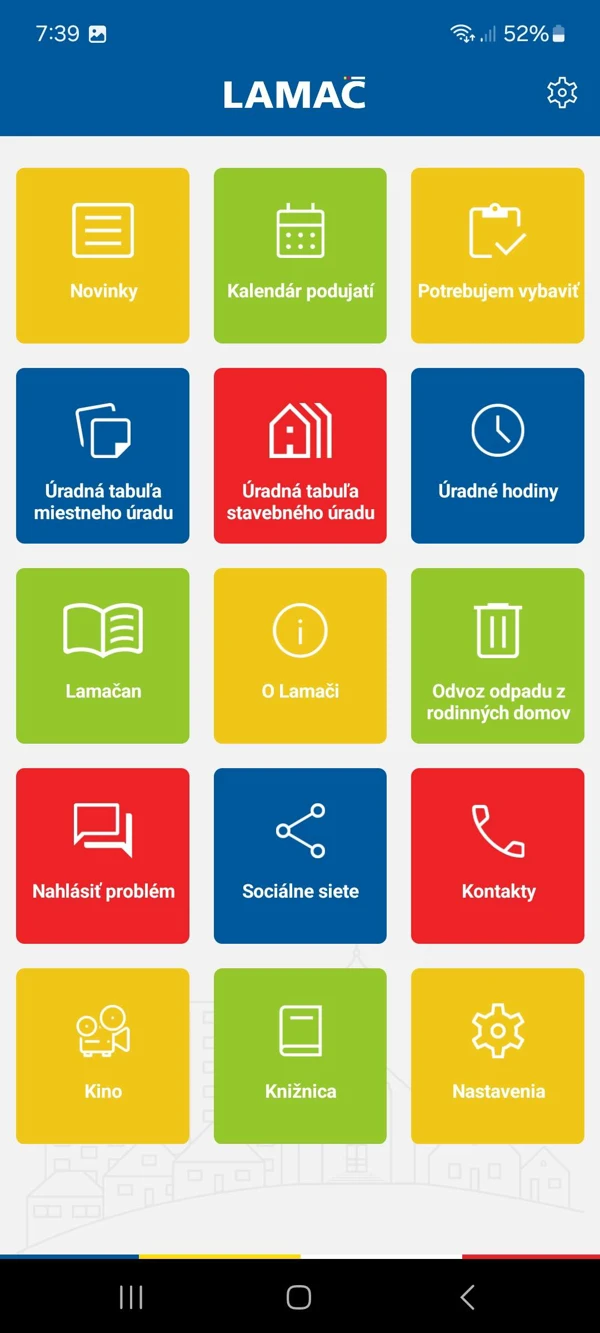Open the Novinky tile
The image size is (600, 1333).
103,256
